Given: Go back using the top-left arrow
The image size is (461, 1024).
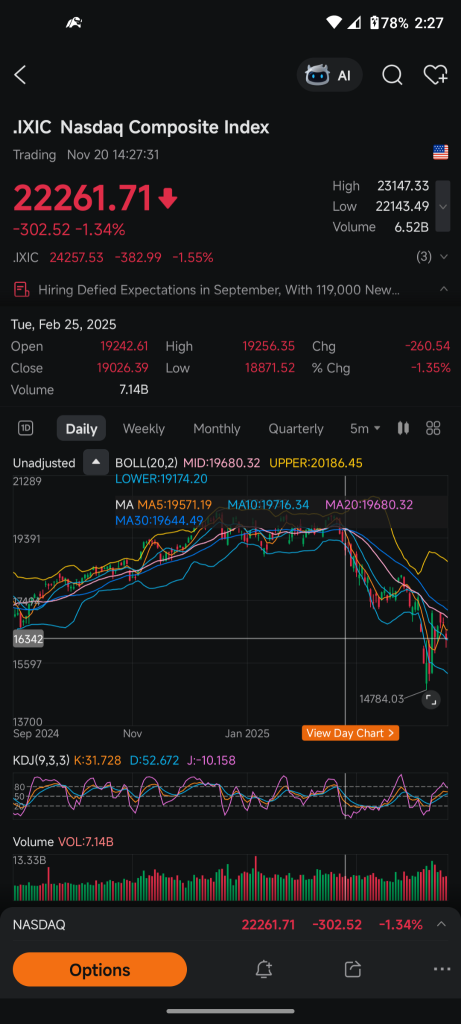Looking at the screenshot, I should pos(20,75).
